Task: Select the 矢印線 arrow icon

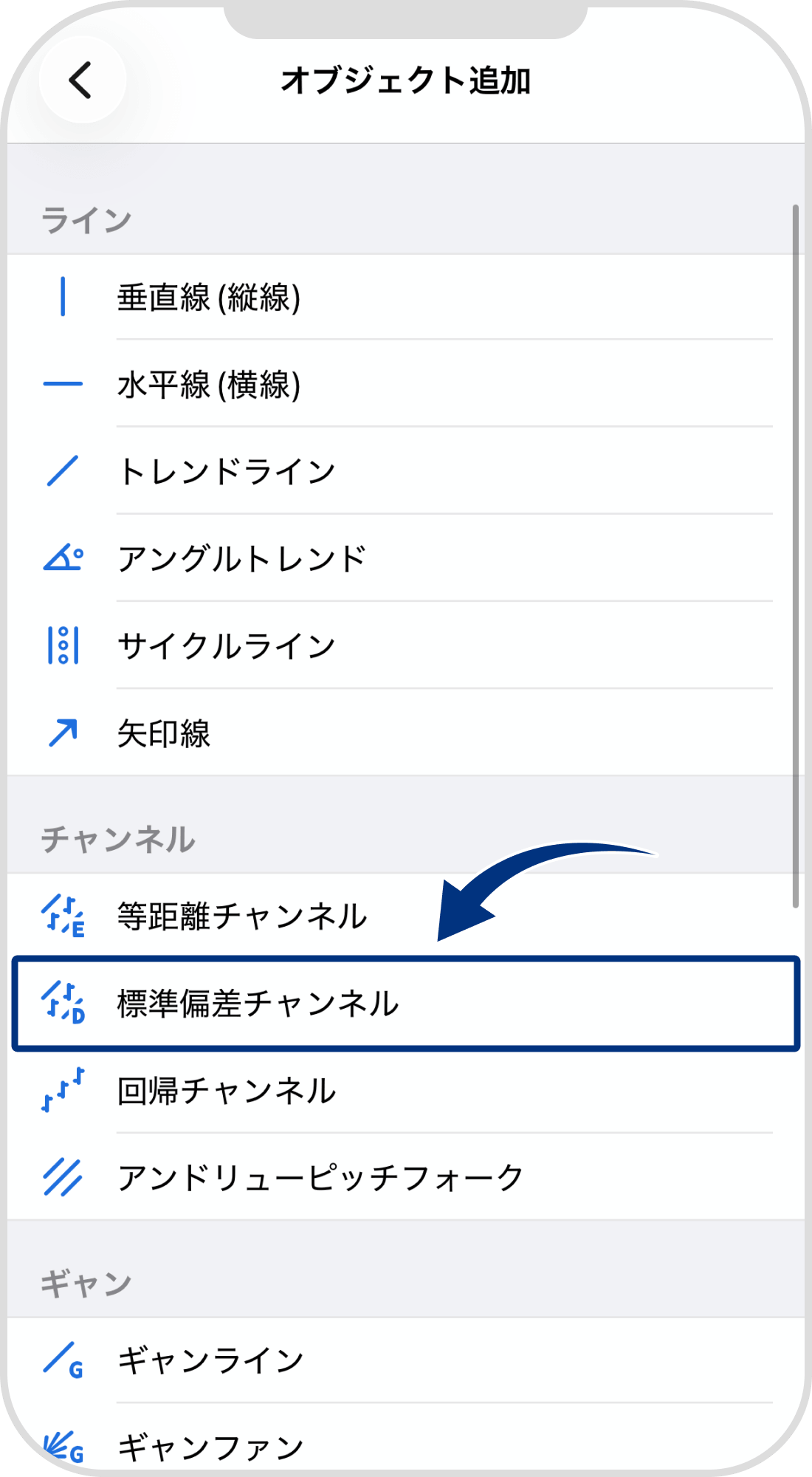Action: point(63,733)
